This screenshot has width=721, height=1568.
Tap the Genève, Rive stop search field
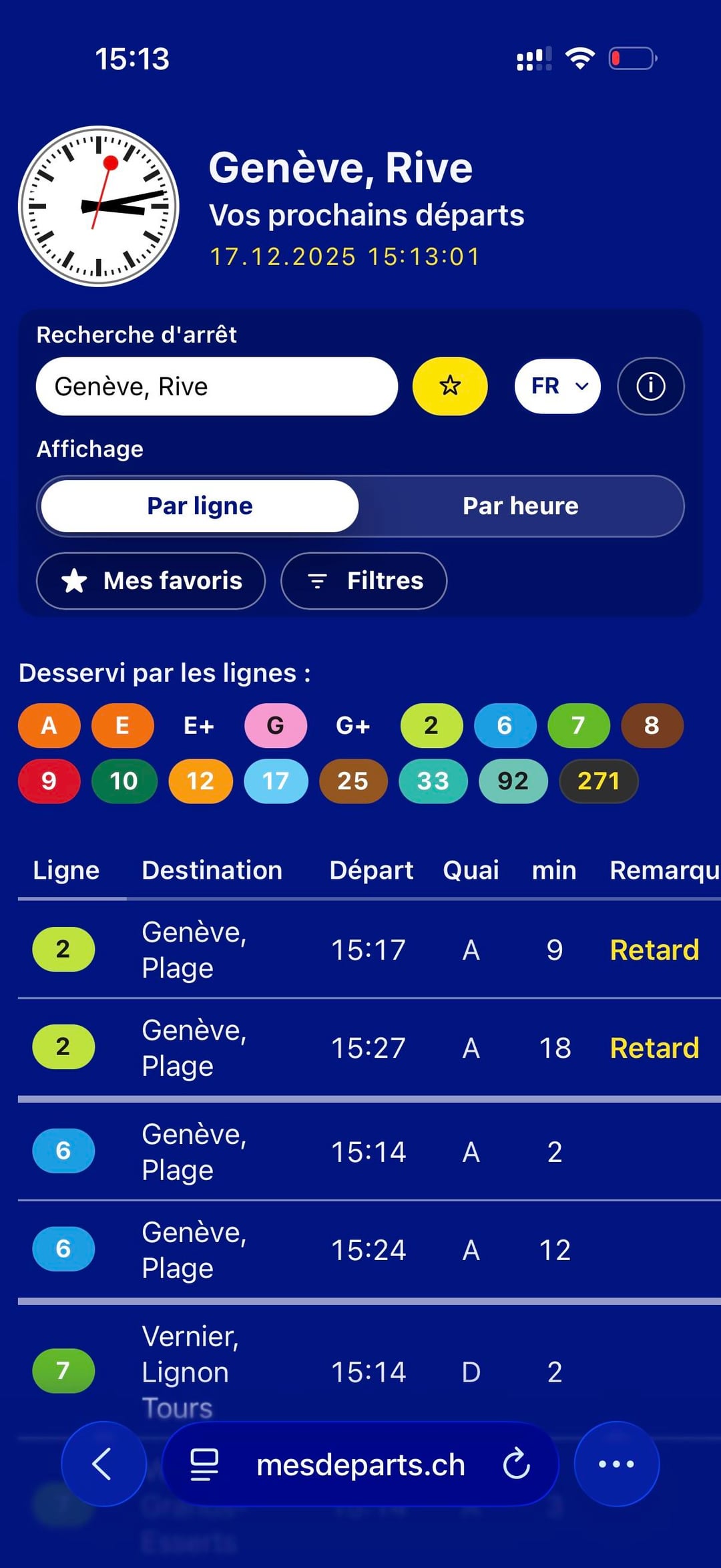tap(216, 387)
